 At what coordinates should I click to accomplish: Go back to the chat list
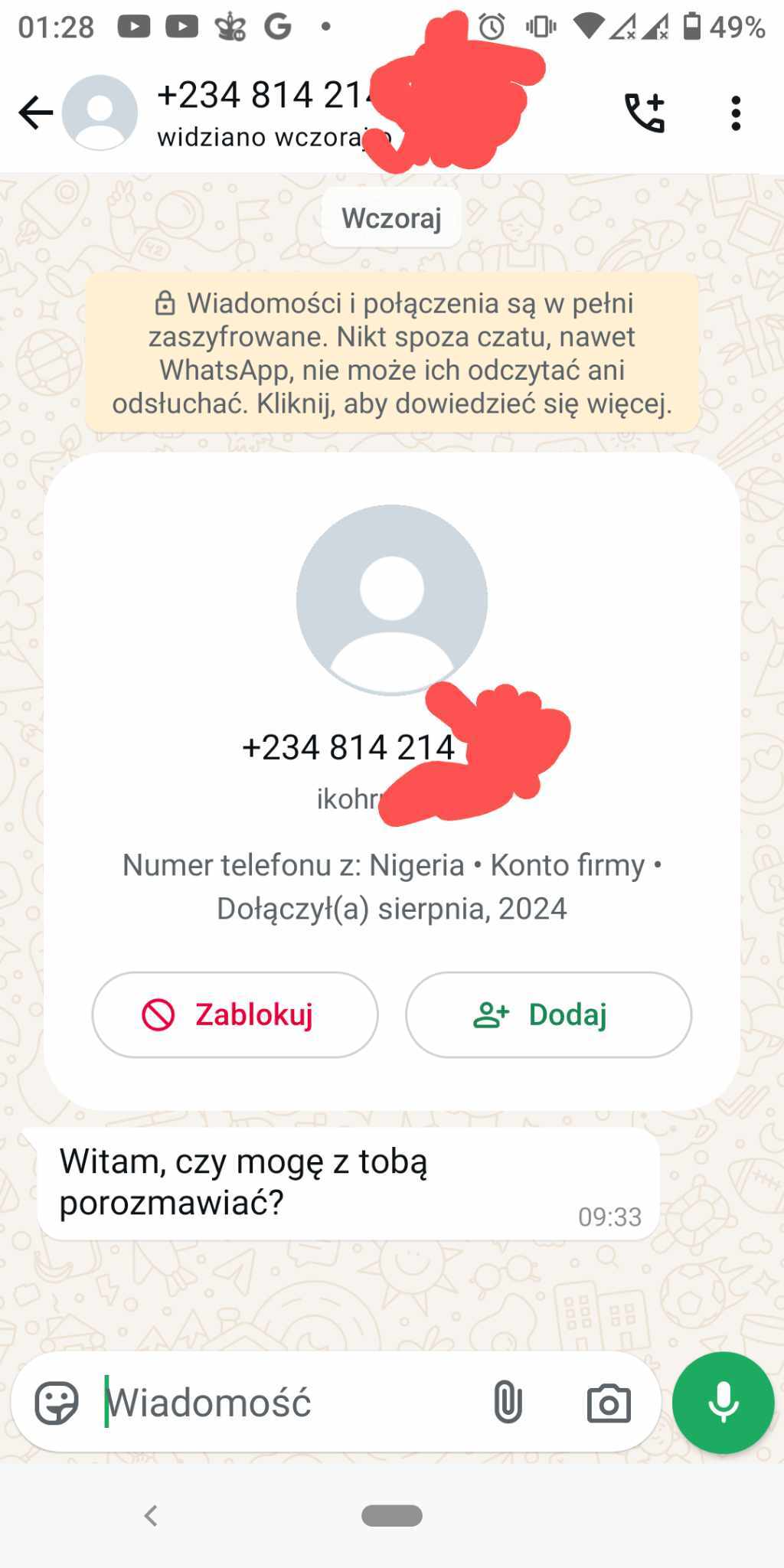[x=35, y=113]
